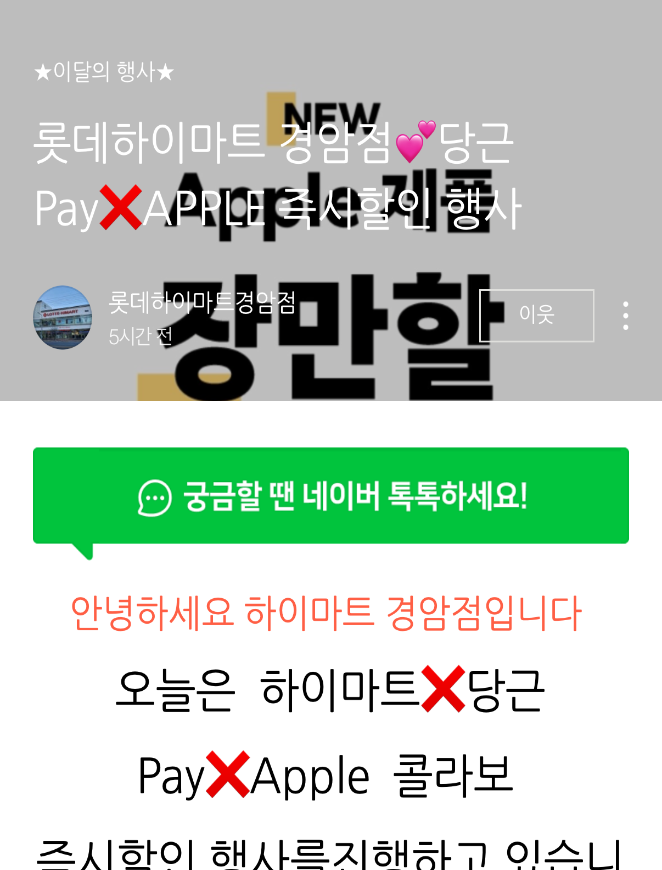Open 롯데하이마트경암점 profile picture
Screen dimensions: 662x870
click(x=63, y=317)
